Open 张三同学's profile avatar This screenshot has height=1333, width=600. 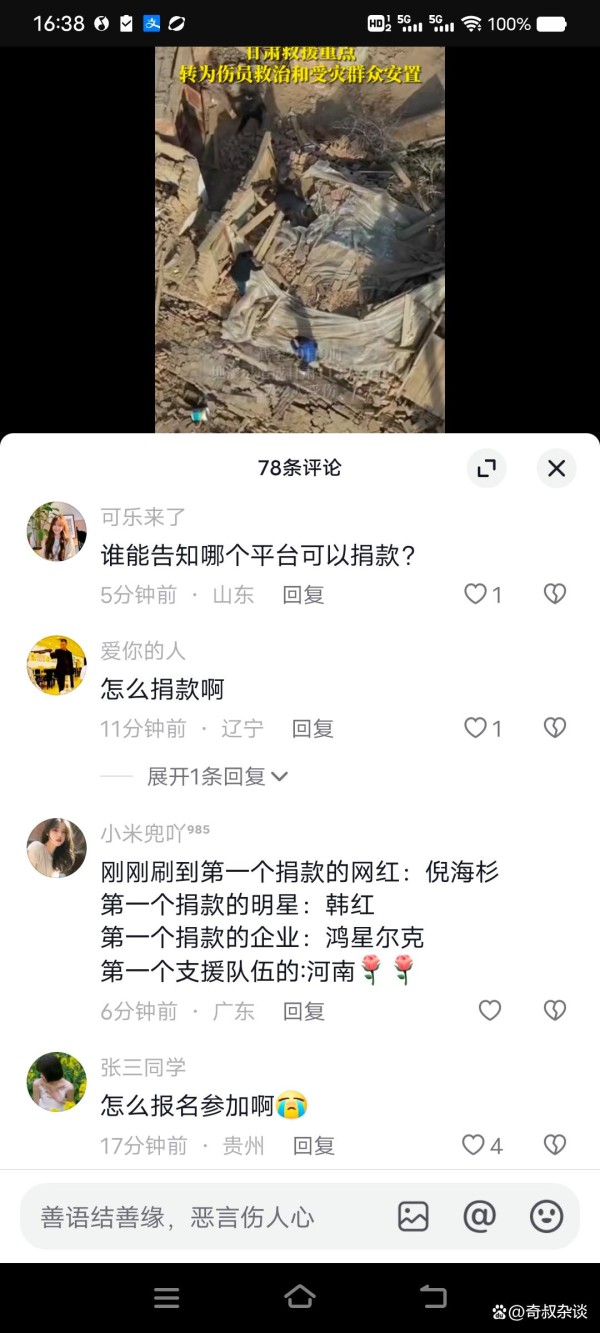56,1081
